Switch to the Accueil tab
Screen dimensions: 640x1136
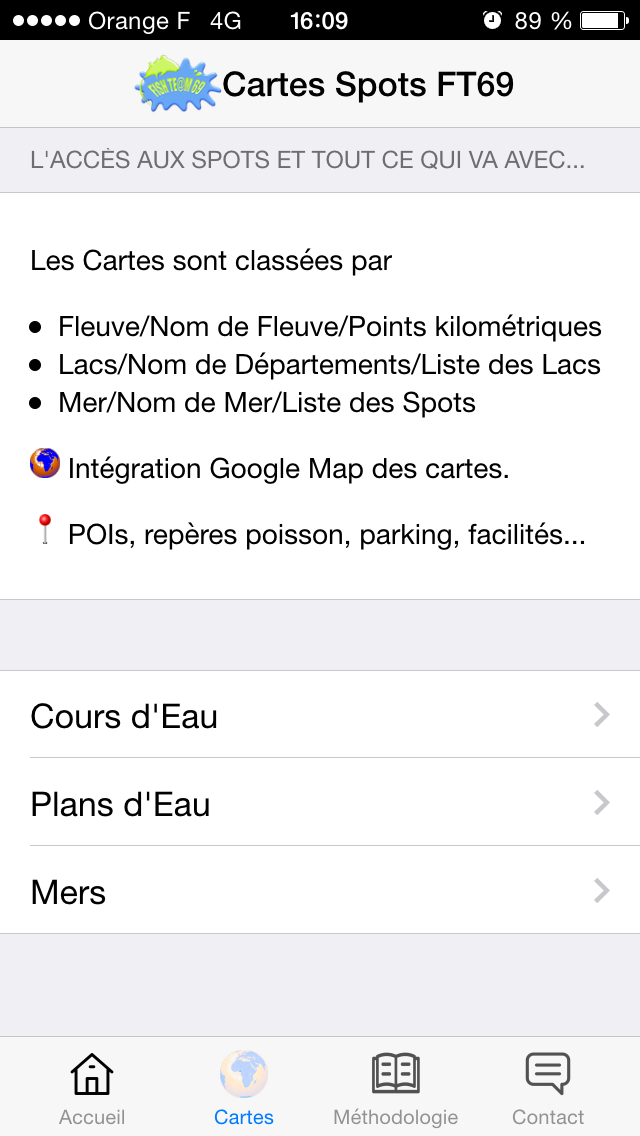(92, 1088)
